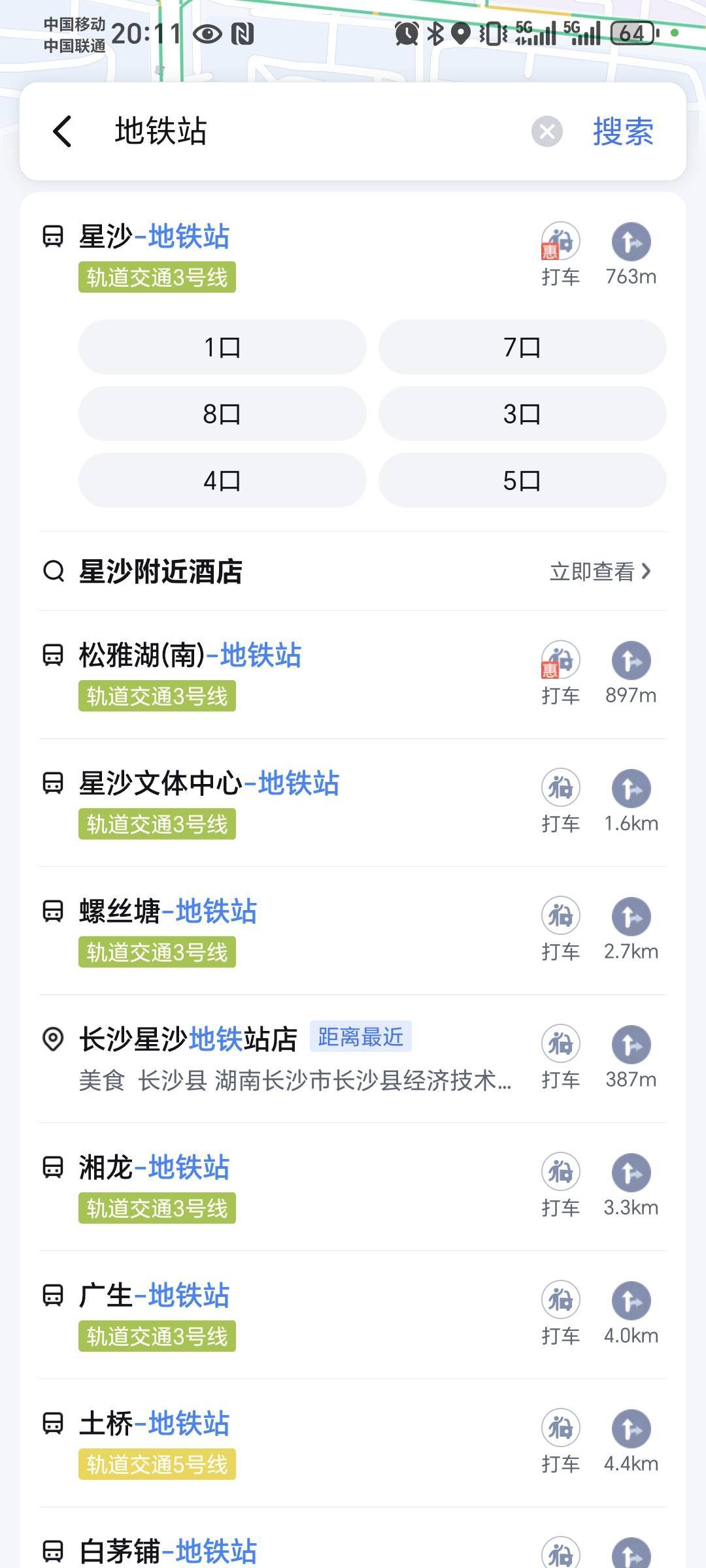This screenshot has width=706, height=1568.
Task: Choose exit 8口
Action: (x=222, y=414)
